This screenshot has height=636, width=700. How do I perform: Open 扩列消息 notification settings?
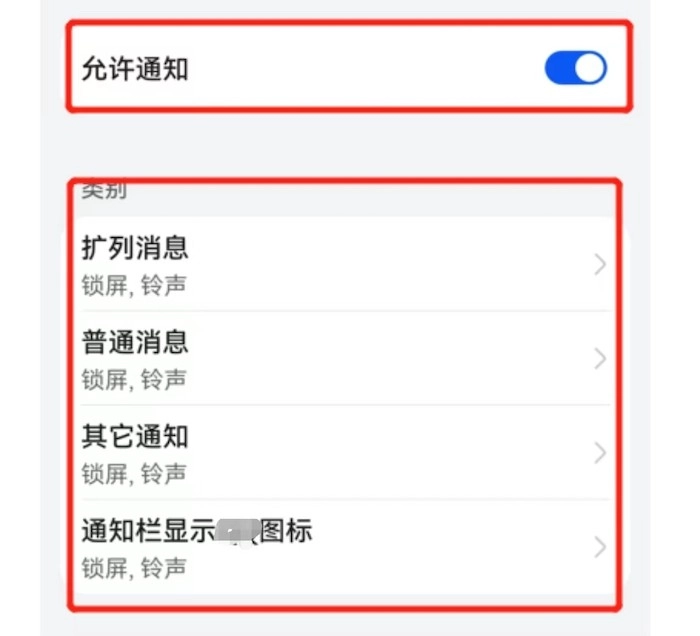point(340,264)
